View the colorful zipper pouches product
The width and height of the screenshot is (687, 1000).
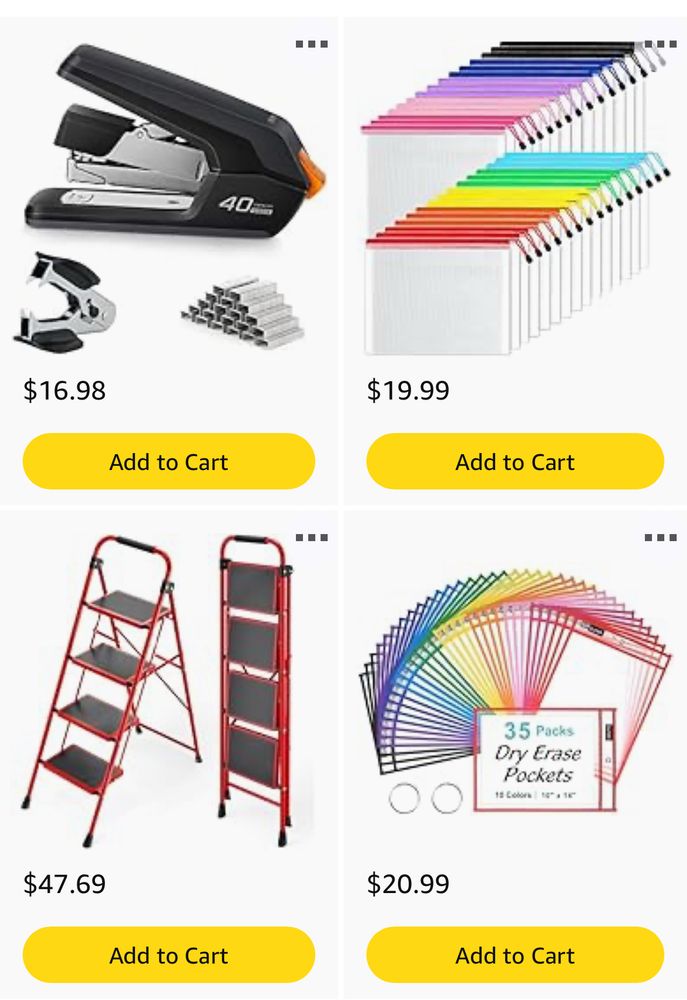(515, 198)
